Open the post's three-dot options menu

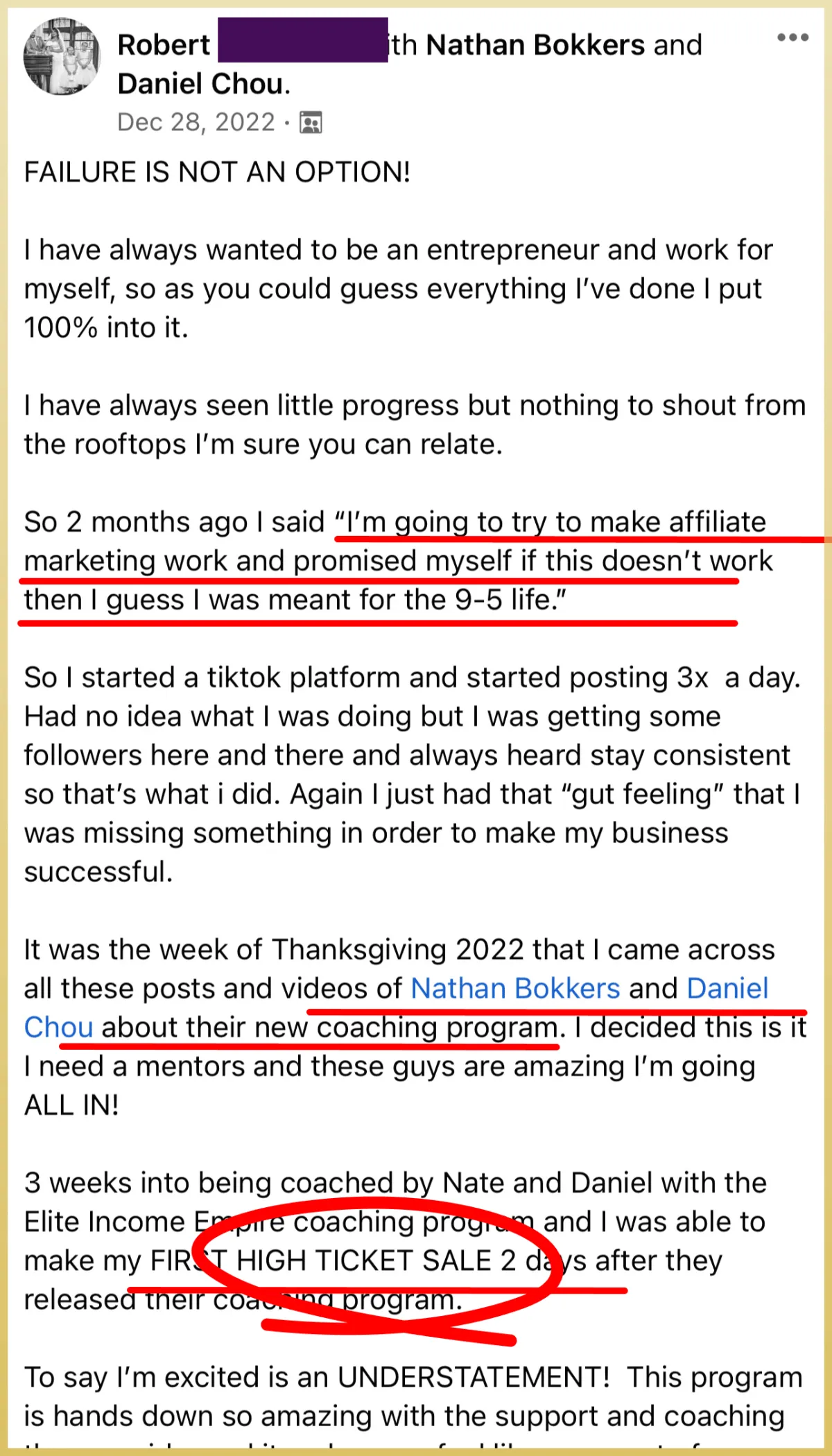792,37
